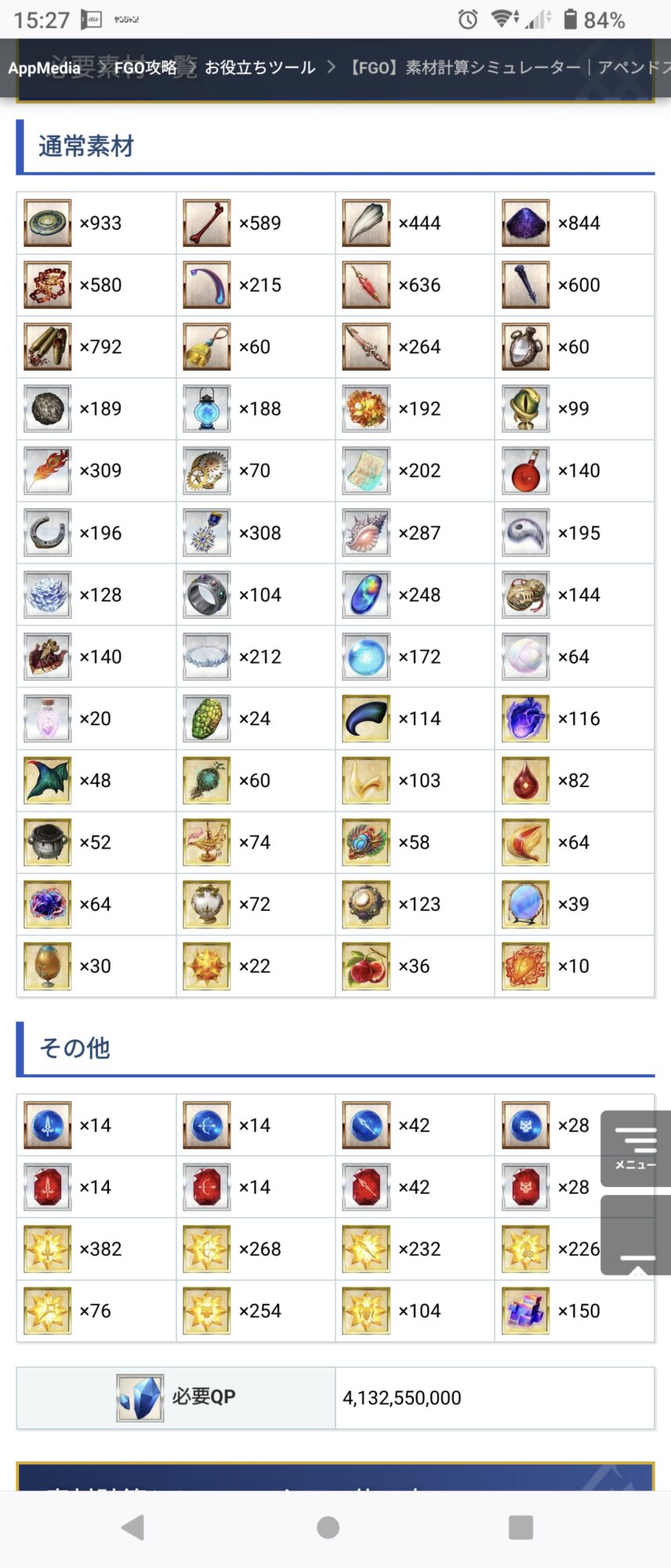Open the floating メニュー button

coord(636,1148)
